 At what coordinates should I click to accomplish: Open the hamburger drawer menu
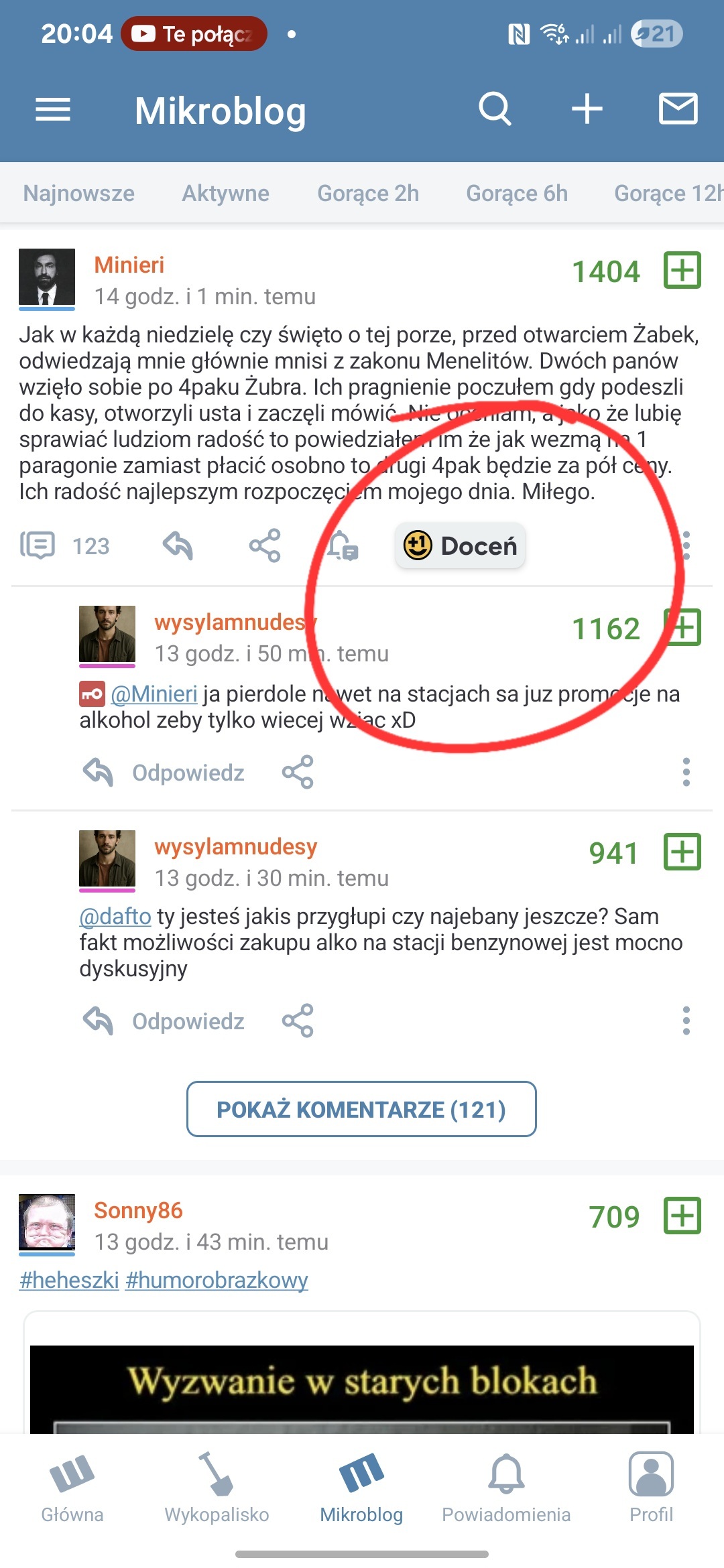(x=53, y=109)
